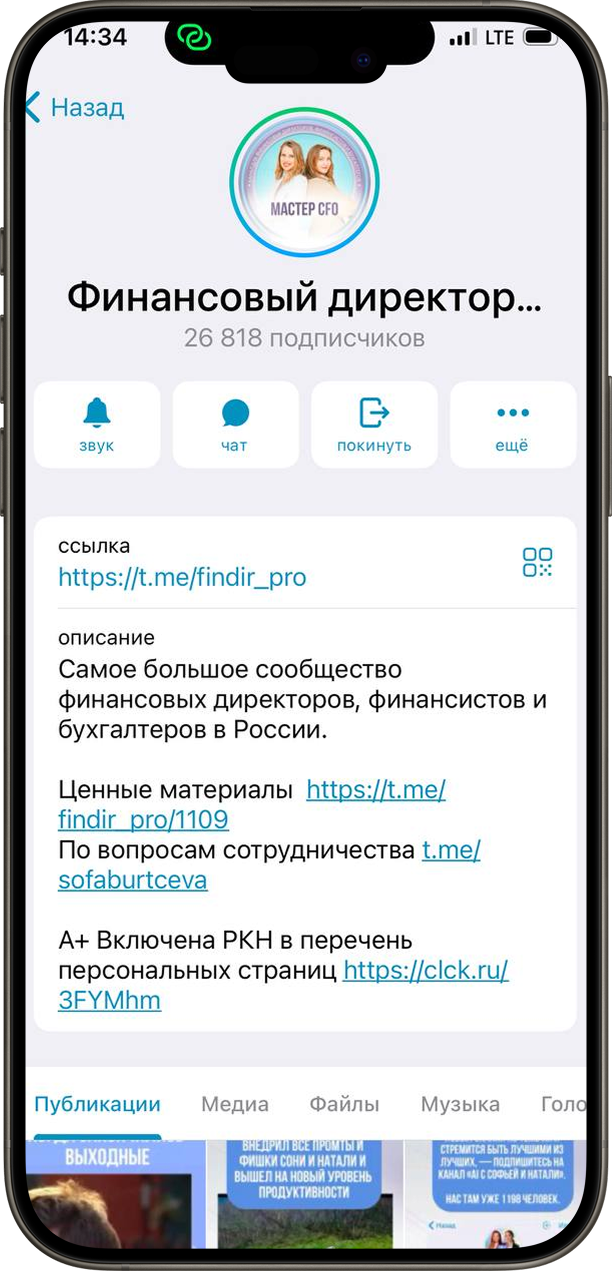The image size is (612, 1277).
Task: Tap the звук notifications button
Action: click(97, 425)
